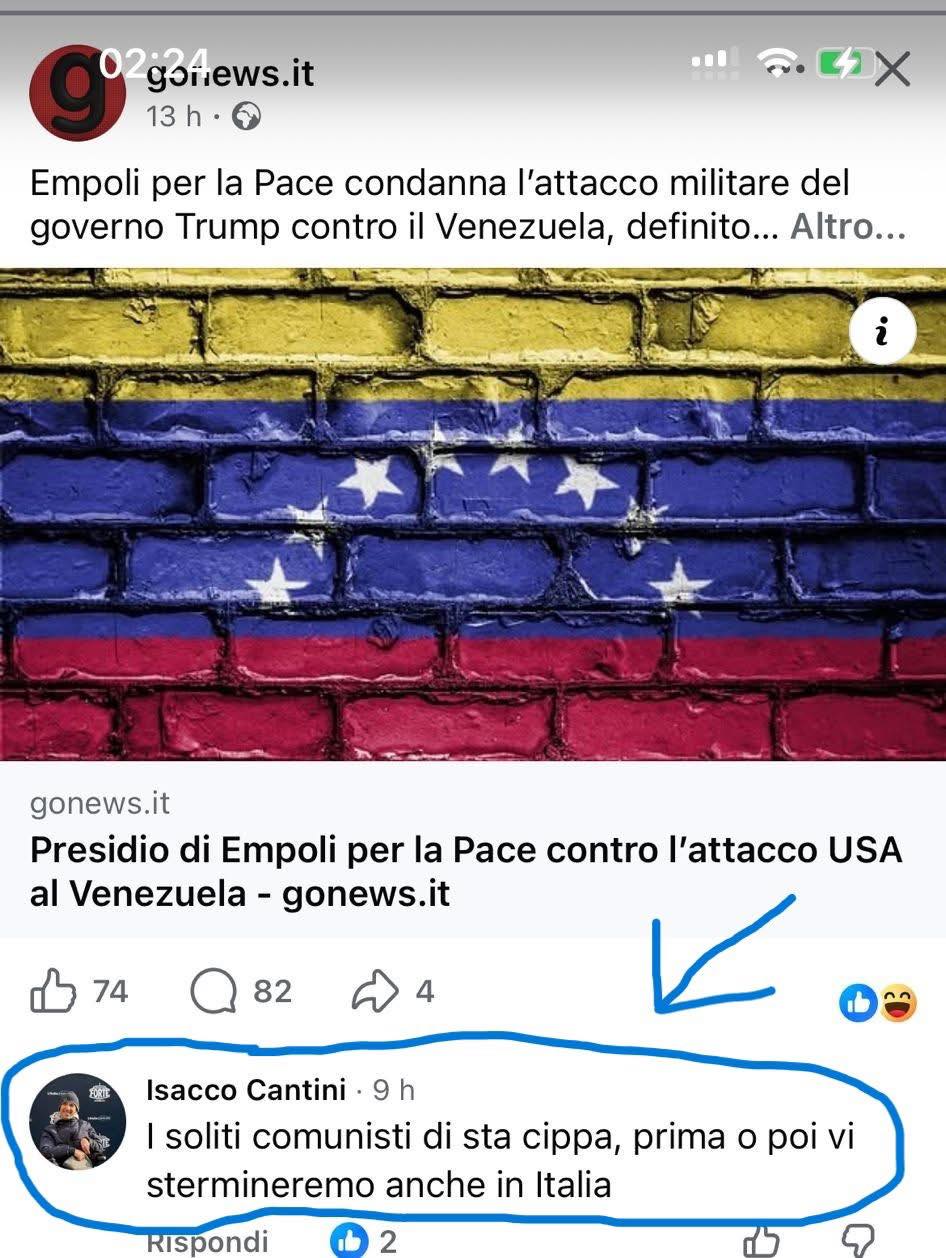Expand the post text with Altro…
946x1258 pixels.
(848, 228)
